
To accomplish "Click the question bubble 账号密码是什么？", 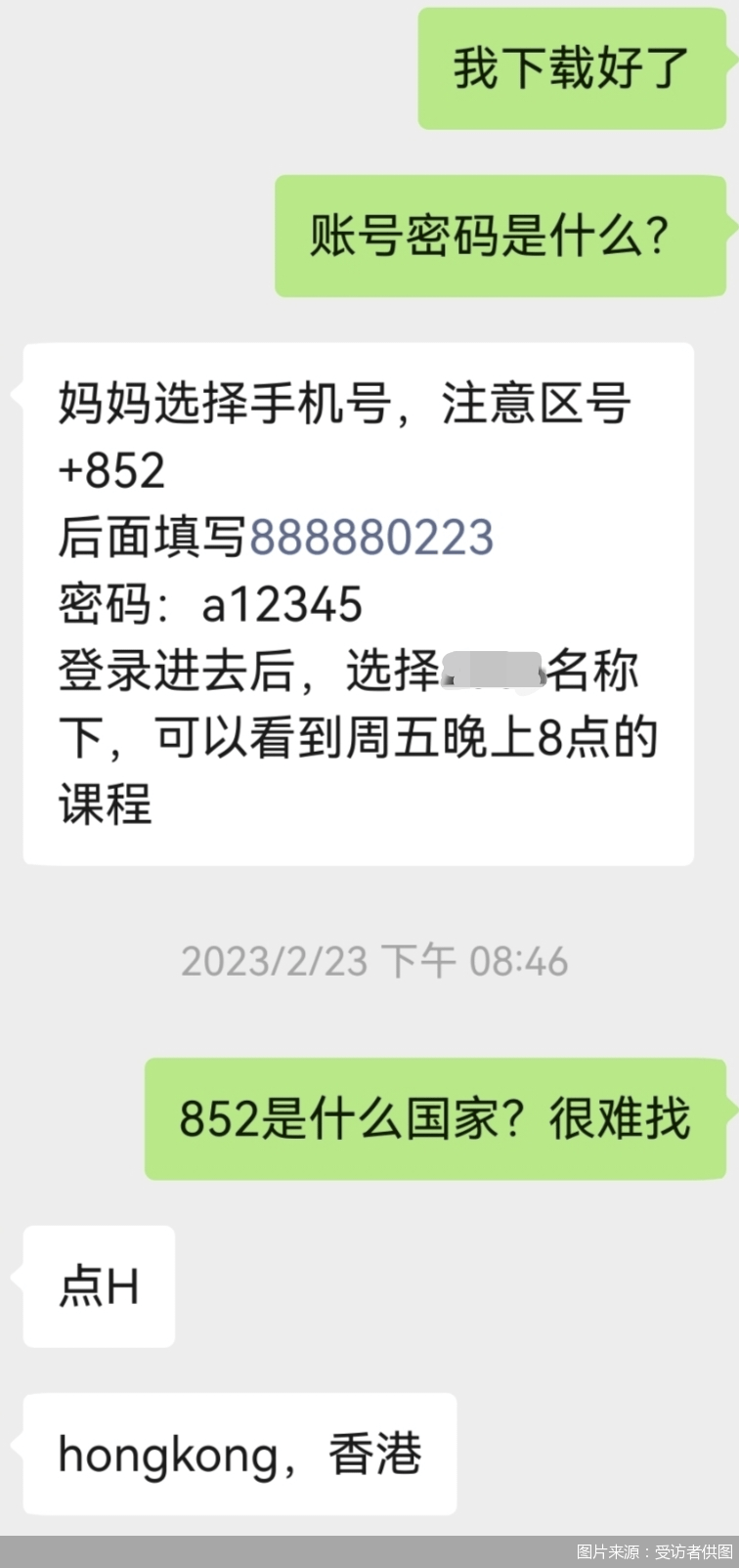I will coord(499,235).
